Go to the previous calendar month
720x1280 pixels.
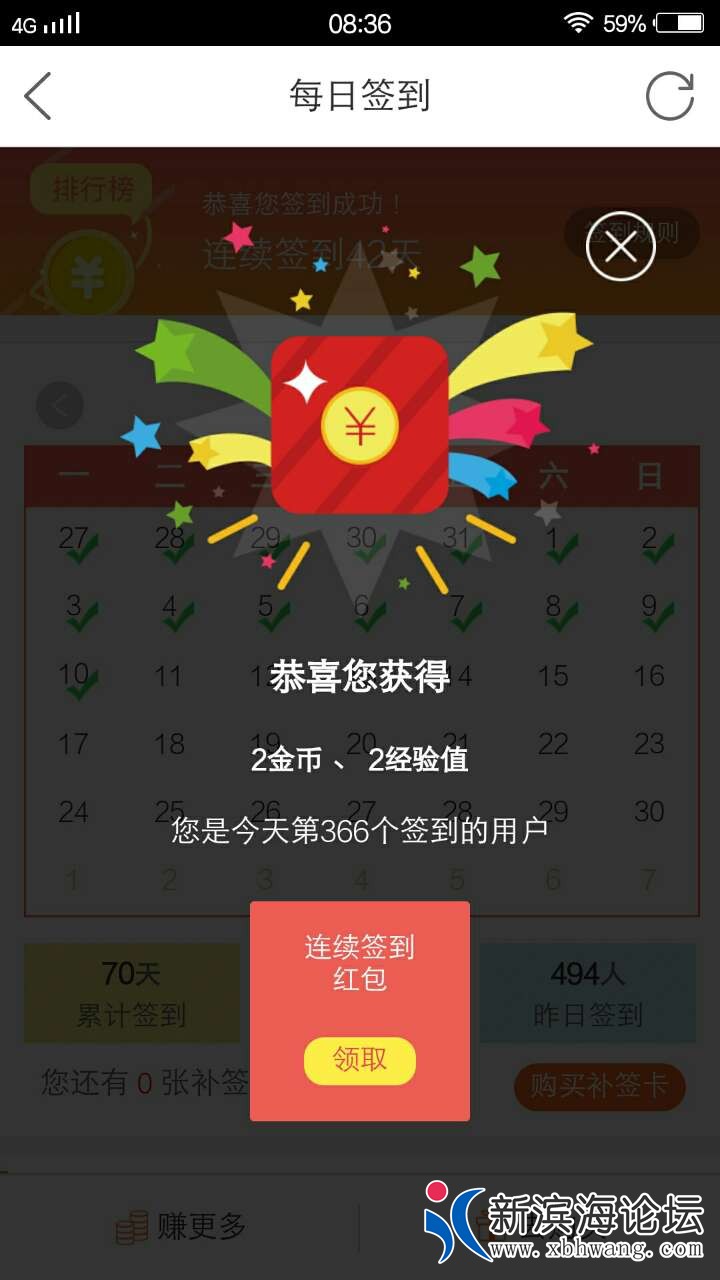[x=60, y=406]
